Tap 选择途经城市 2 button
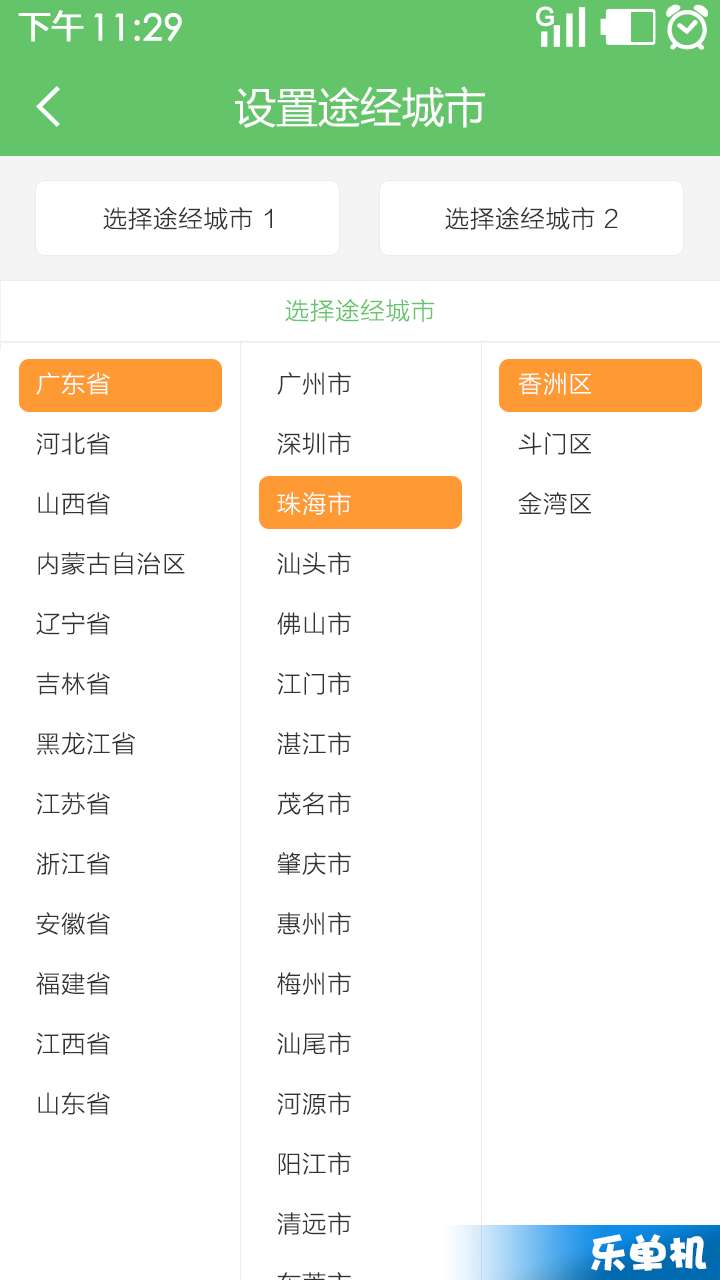Viewport: 720px width, 1280px height. [x=531, y=218]
